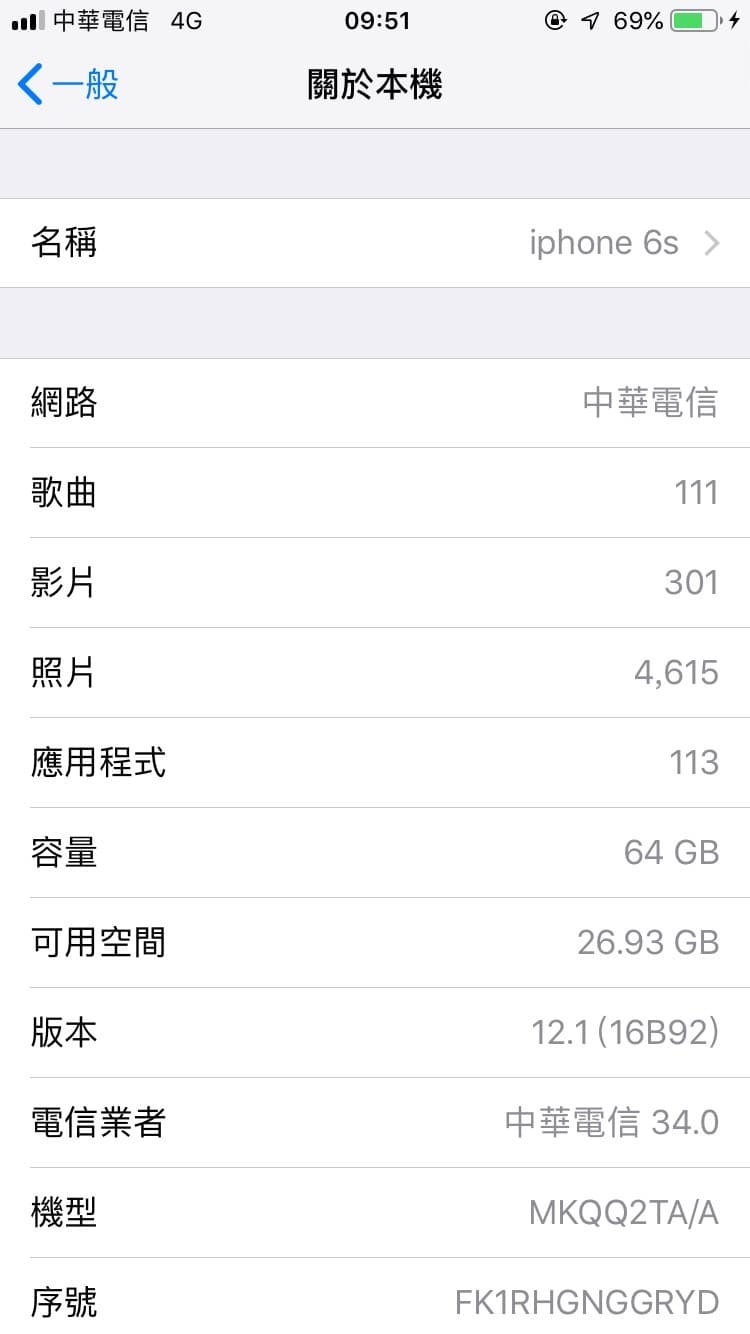The image size is (750, 1334).
Task: Open the 名稱 row to rename device
Action: point(375,242)
